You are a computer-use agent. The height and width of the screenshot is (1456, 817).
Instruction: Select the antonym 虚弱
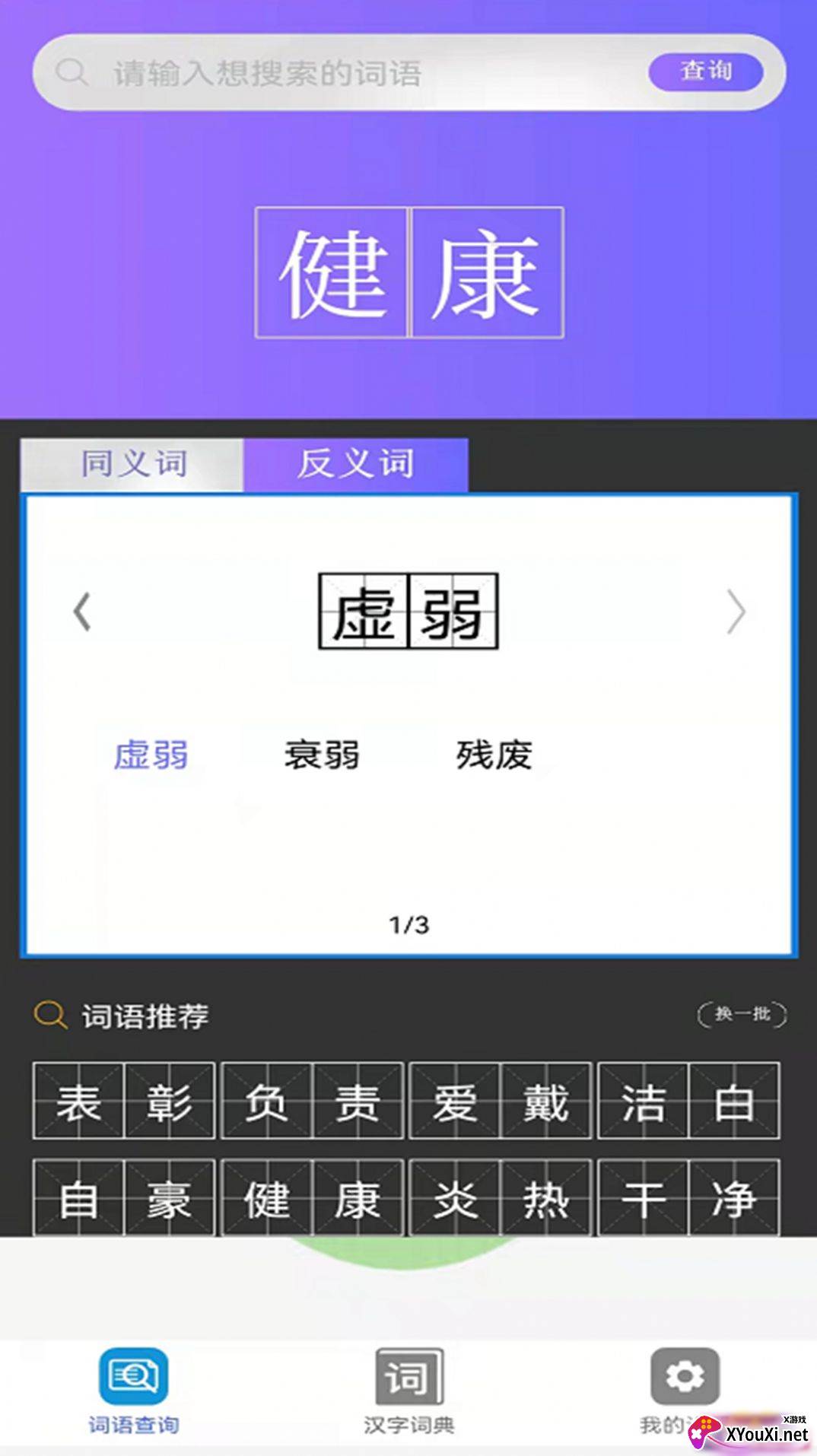(x=151, y=755)
